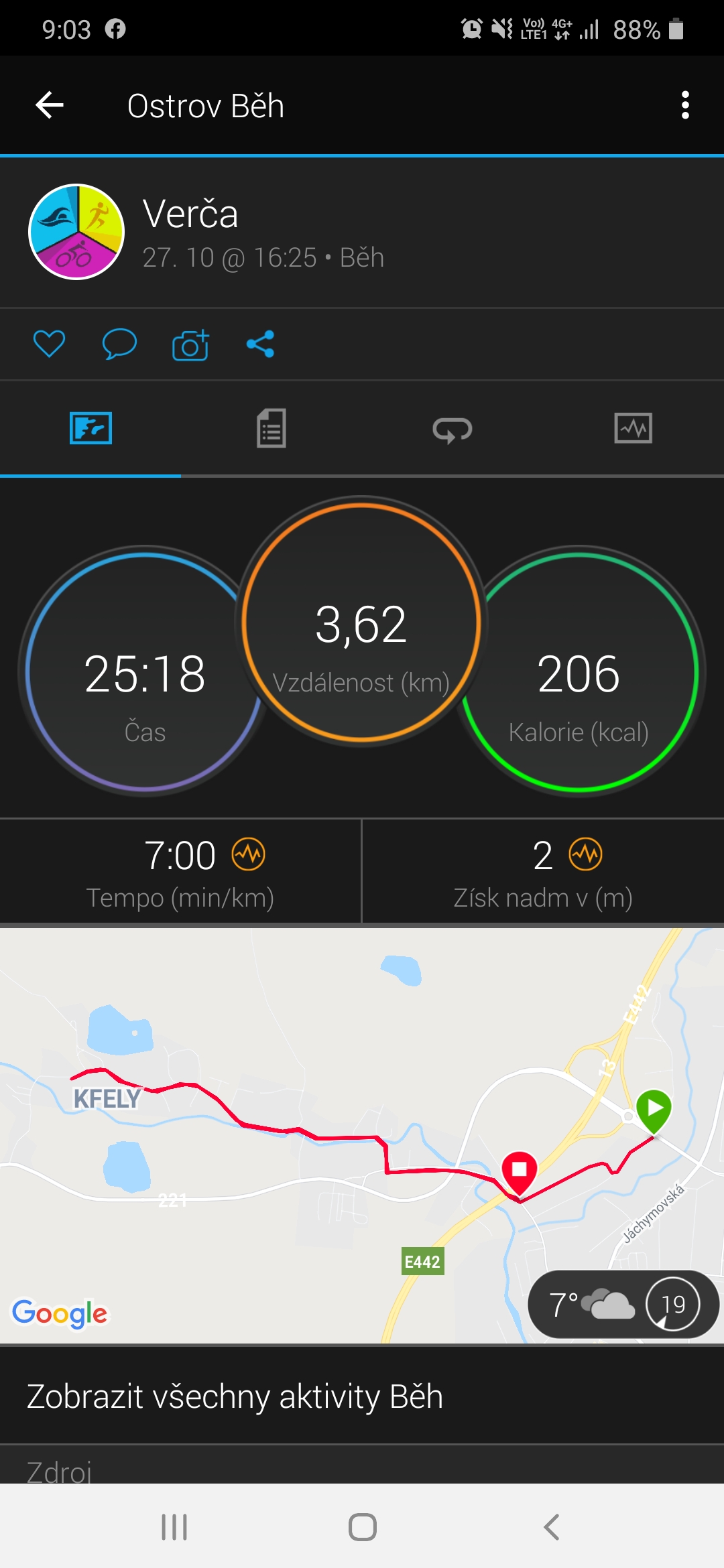Add a photo to the activity

tap(190, 344)
